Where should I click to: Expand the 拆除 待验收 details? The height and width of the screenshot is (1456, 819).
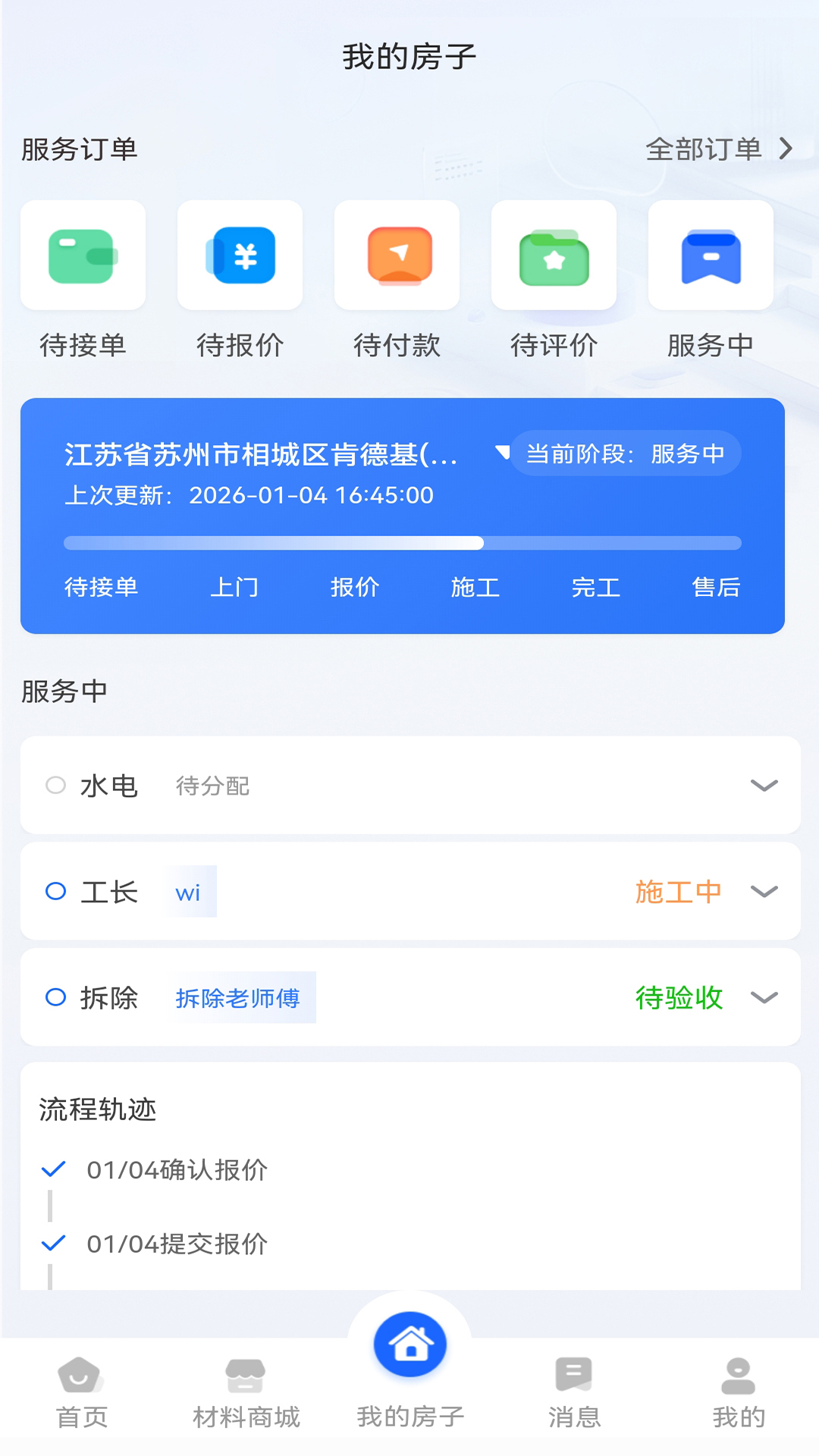coord(766,999)
